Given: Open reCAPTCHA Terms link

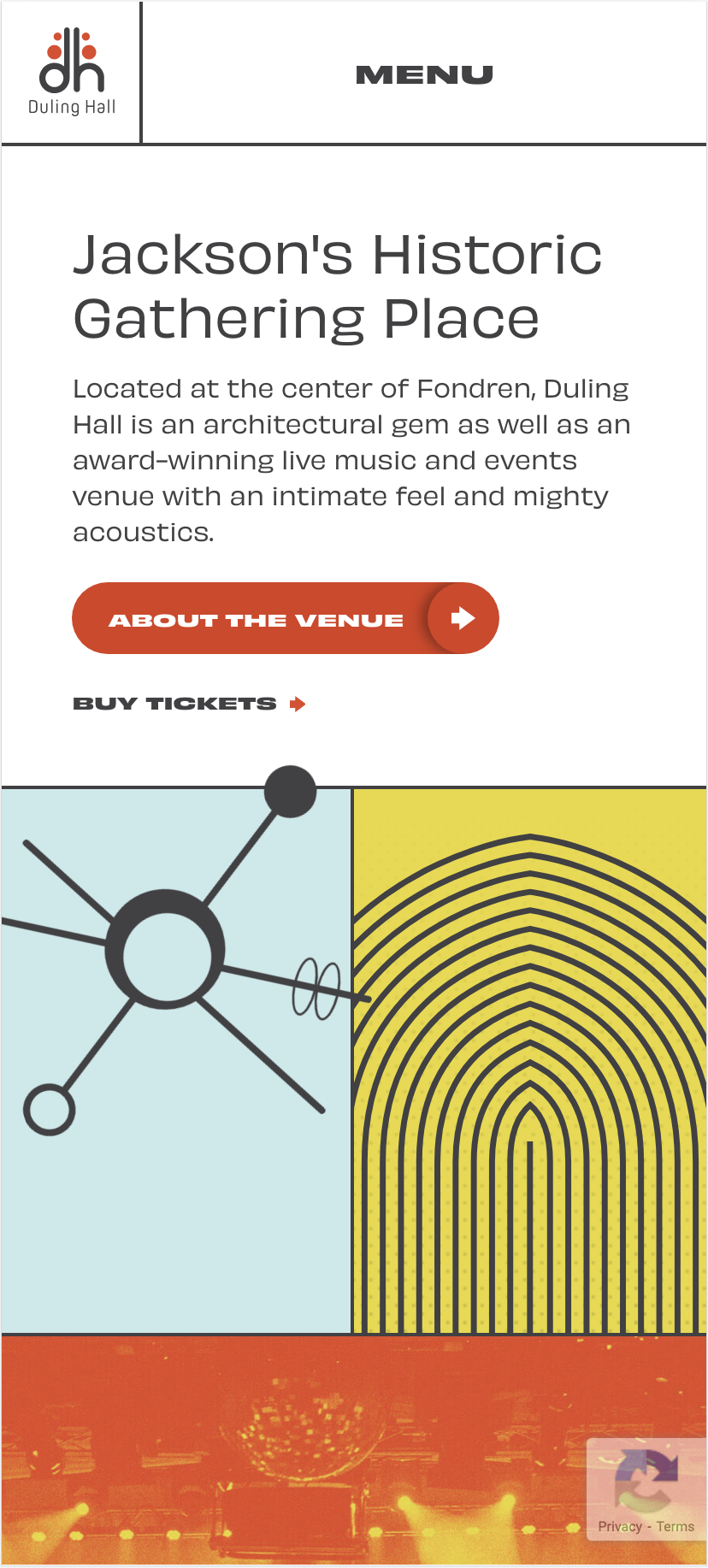Looking at the screenshot, I should click(x=676, y=1526).
